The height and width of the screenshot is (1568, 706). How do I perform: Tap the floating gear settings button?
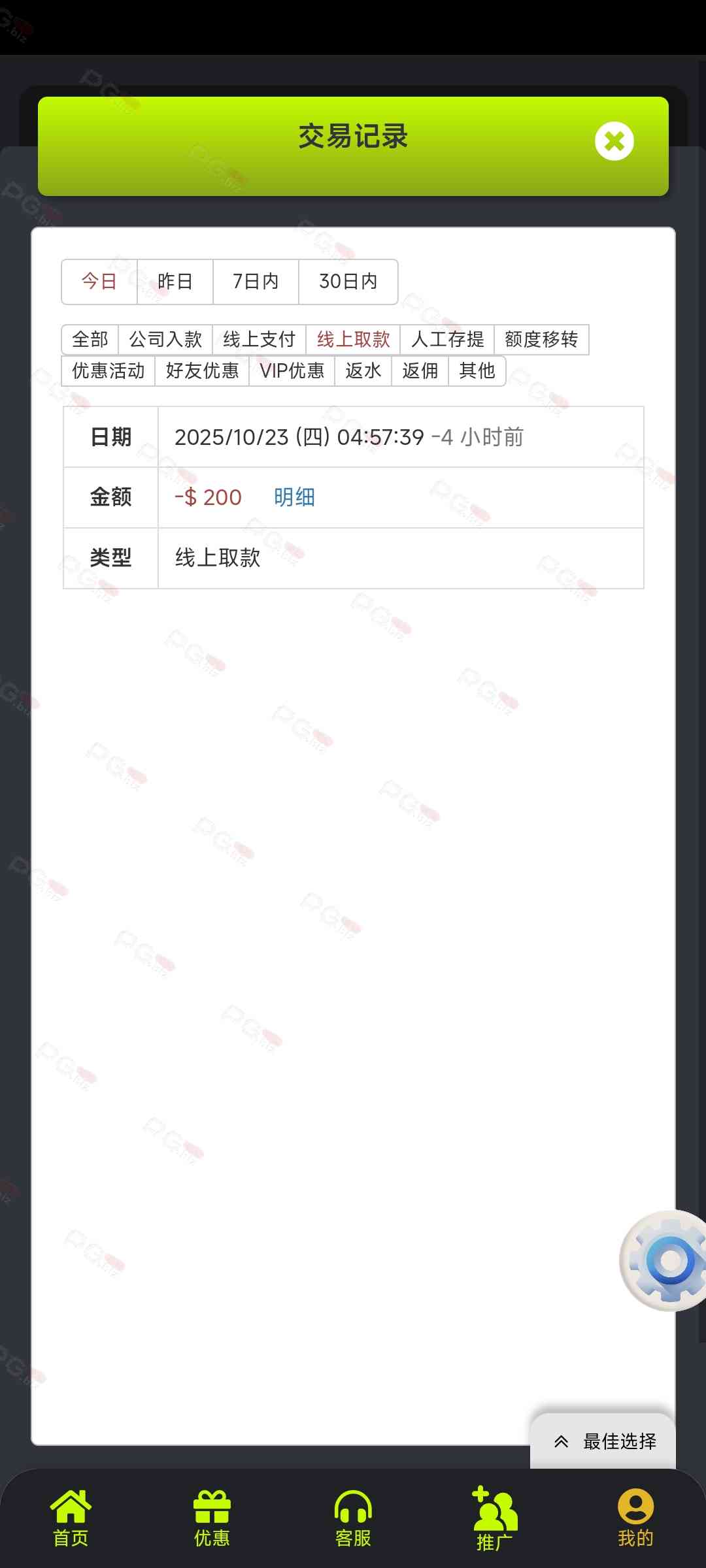[x=667, y=1260]
